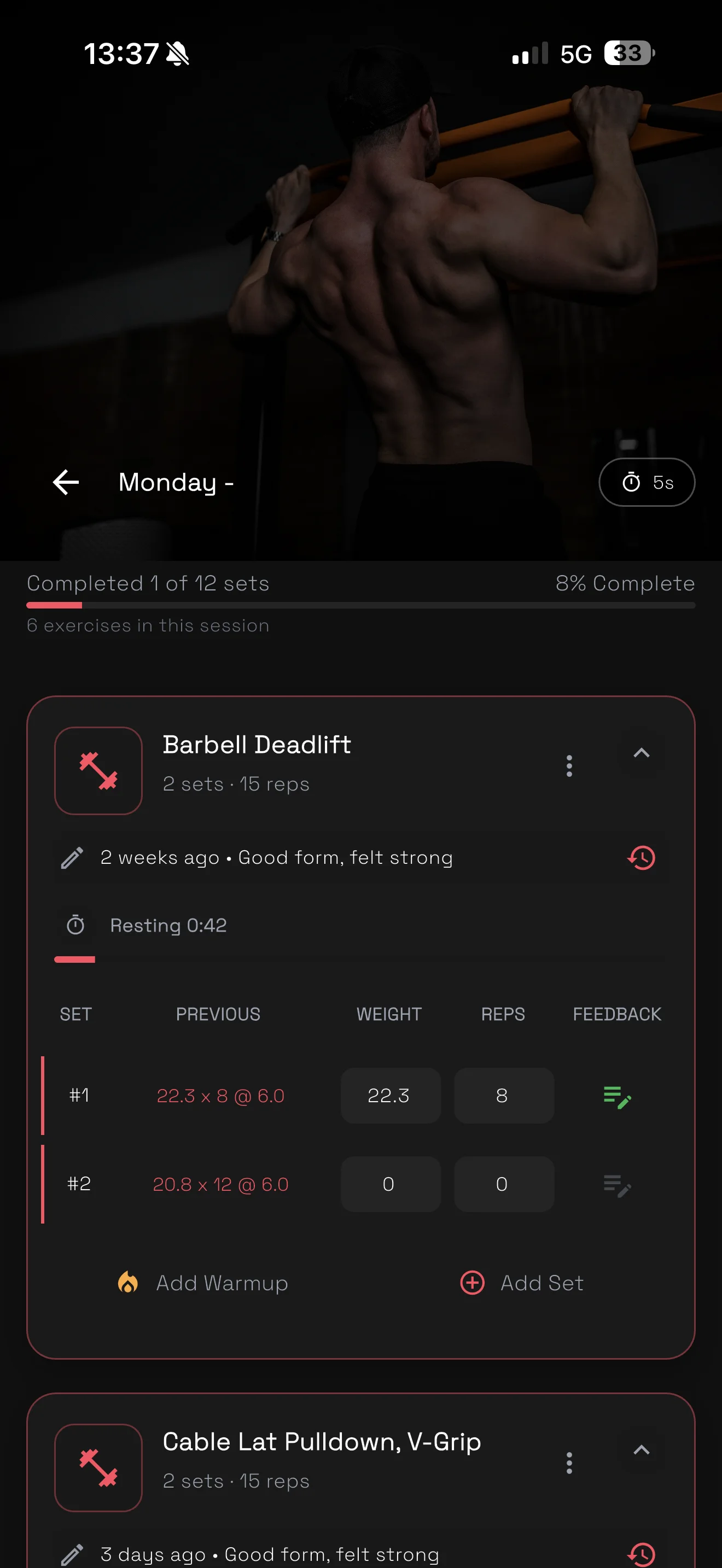Open Barbell Deadlift three-dot options menu
This screenshot has height=1568, width=722.
(569, 766)
